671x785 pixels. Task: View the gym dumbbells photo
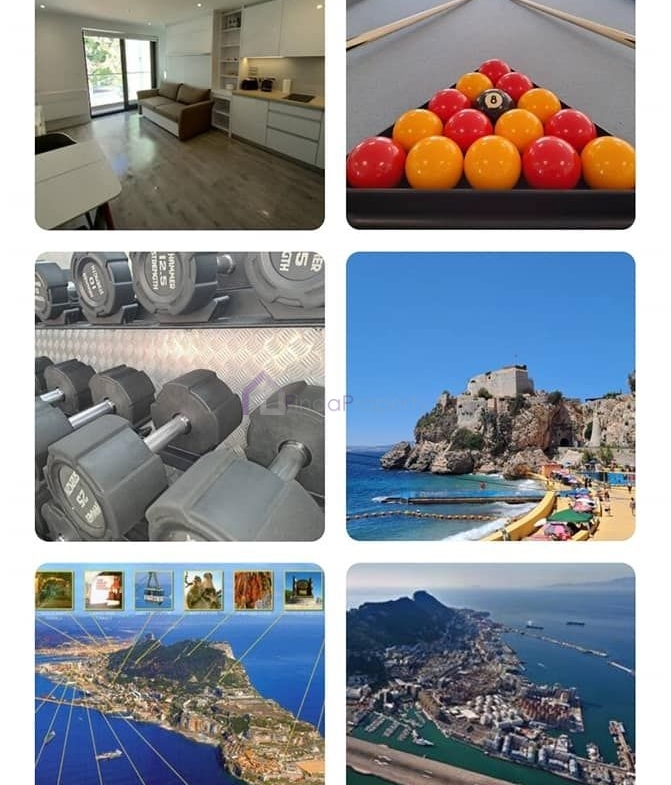pyautogui.click(x=179, y=396)
